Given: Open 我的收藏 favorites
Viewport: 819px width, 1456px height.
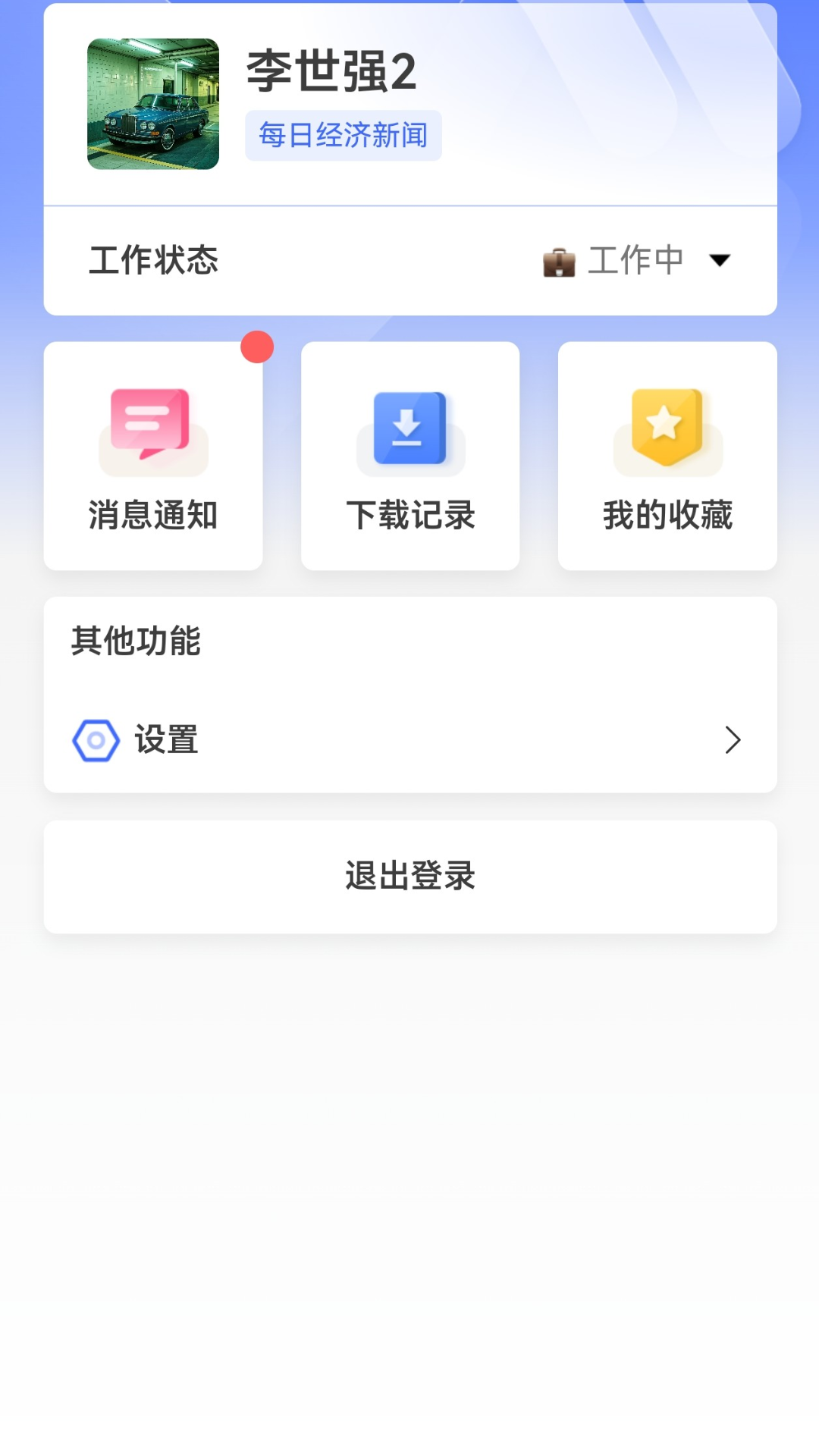Looking at the screenshot, I should click(667, 456).
